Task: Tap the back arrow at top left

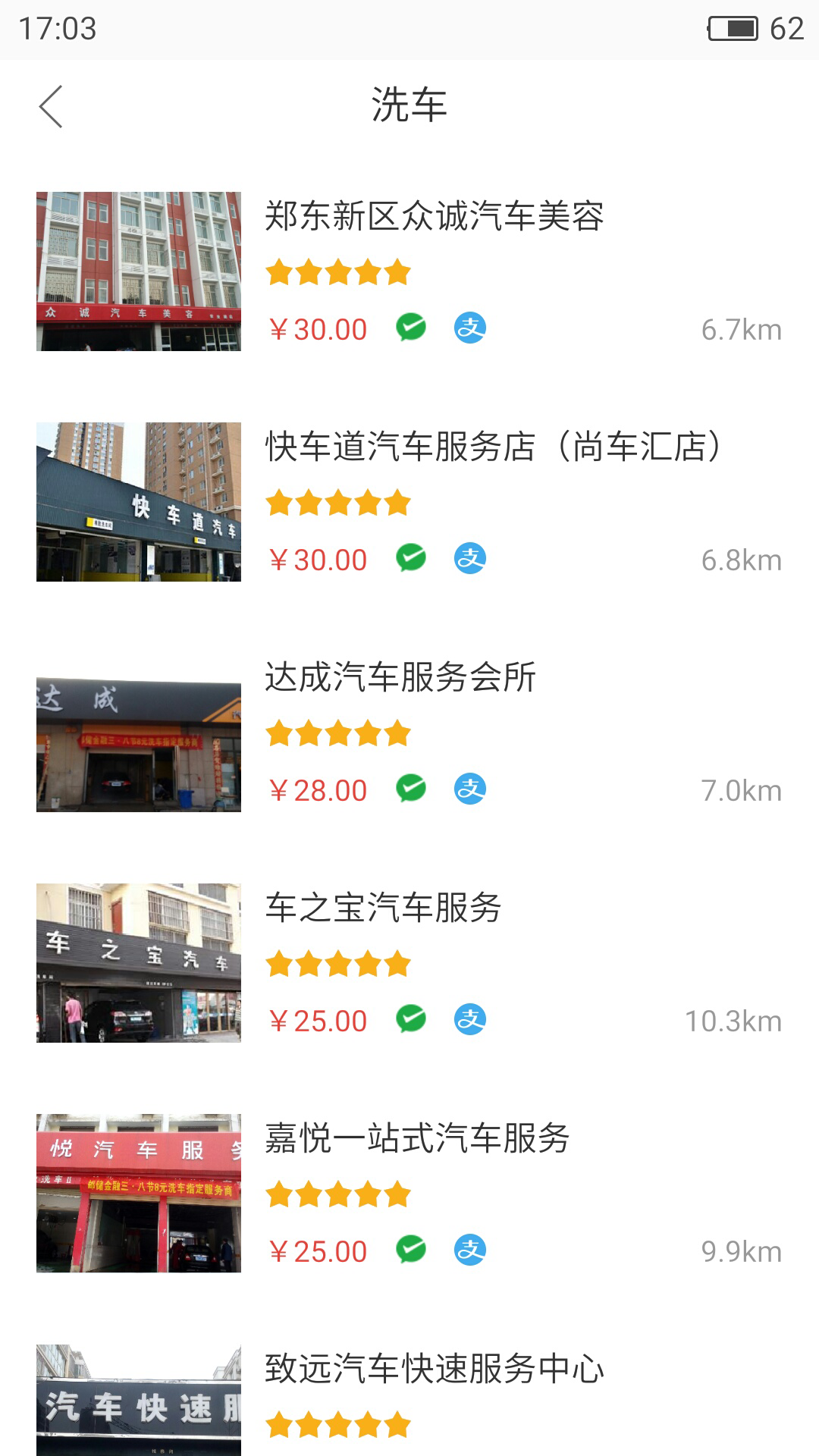Action: pos(51,106)
